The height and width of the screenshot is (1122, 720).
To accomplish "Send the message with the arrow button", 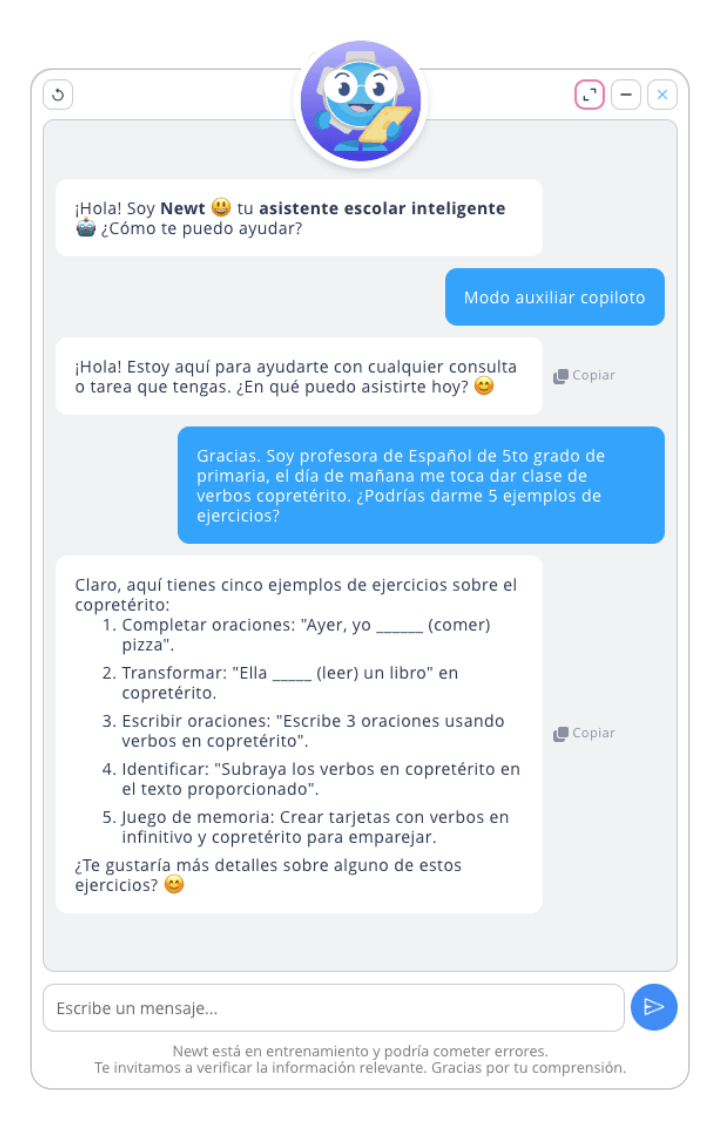I will coord(654,1007).
